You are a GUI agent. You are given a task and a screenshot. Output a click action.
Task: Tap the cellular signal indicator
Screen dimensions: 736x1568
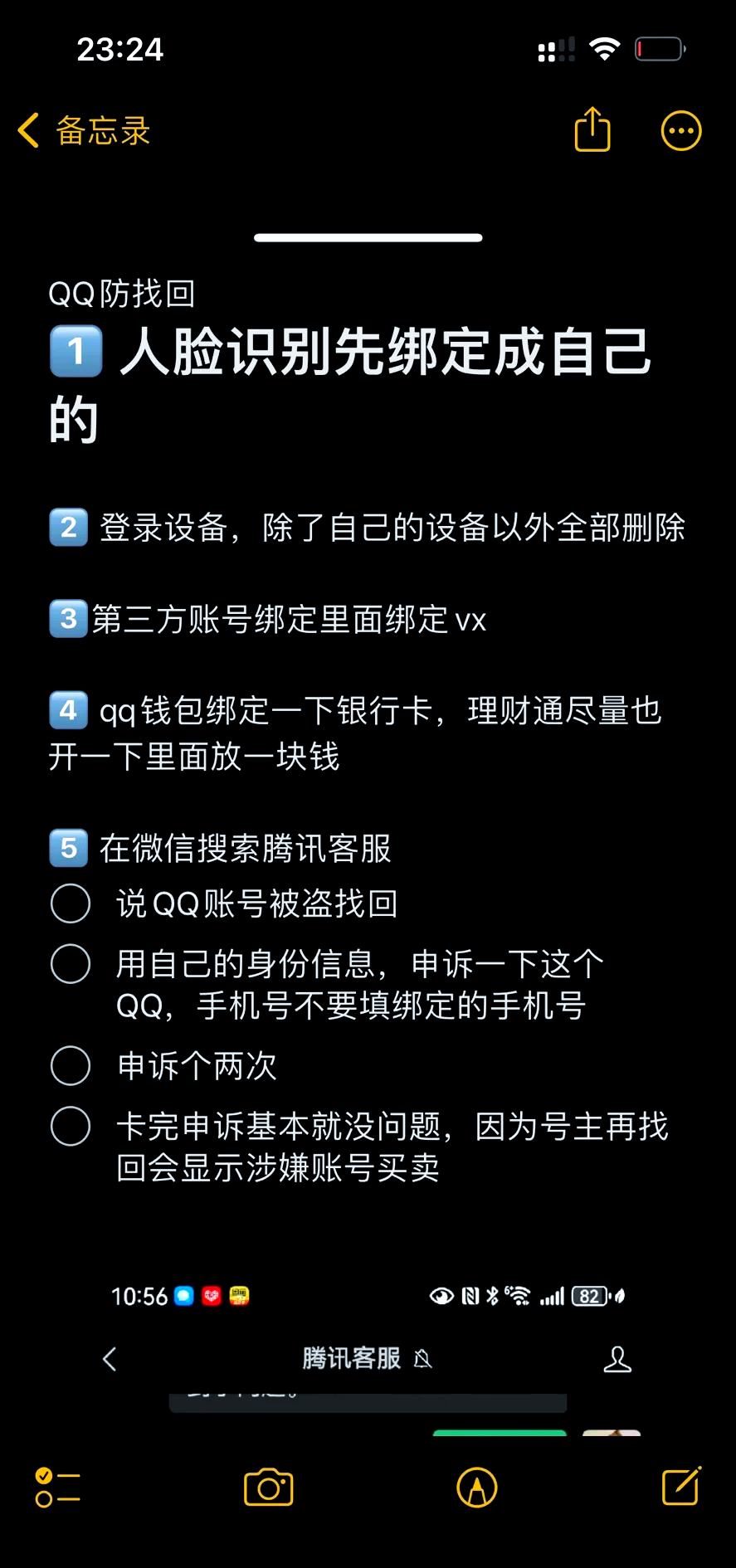pyautogui.click(x=556, y=49)
